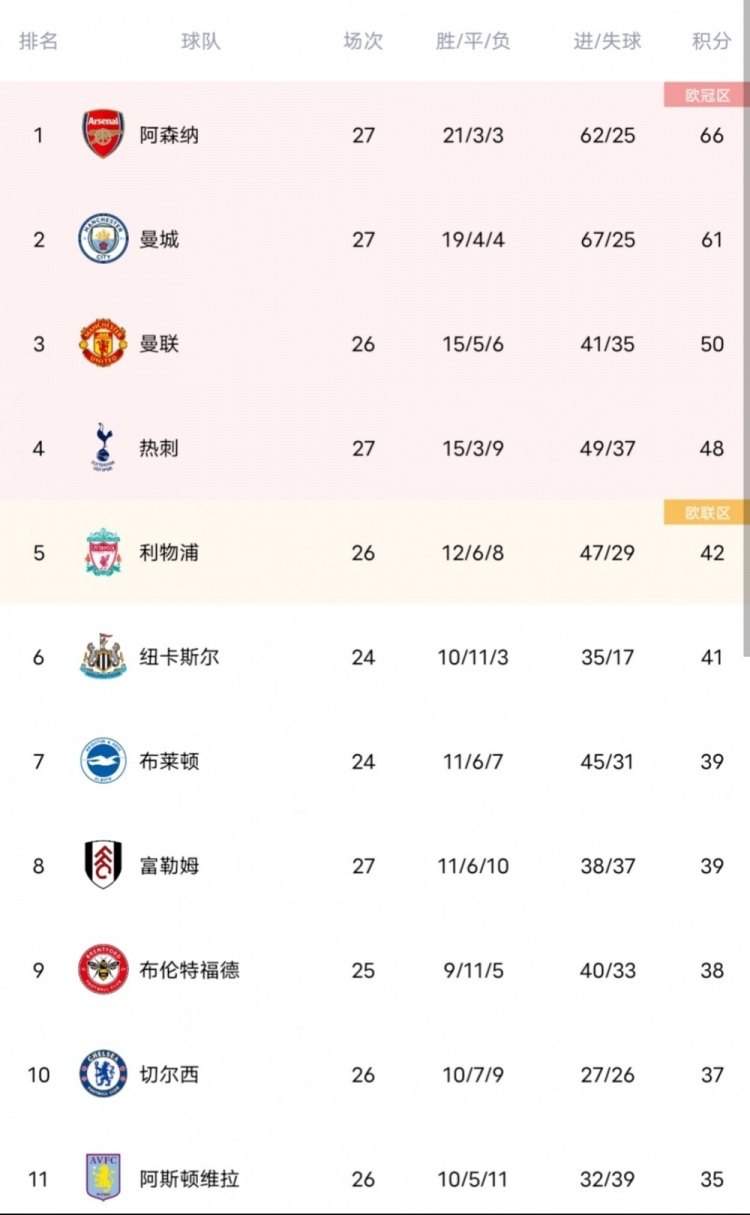The height and width of the screenshot is (1215, 750).
Task: Click the Liverpool club crest icon
Action: 102,553
